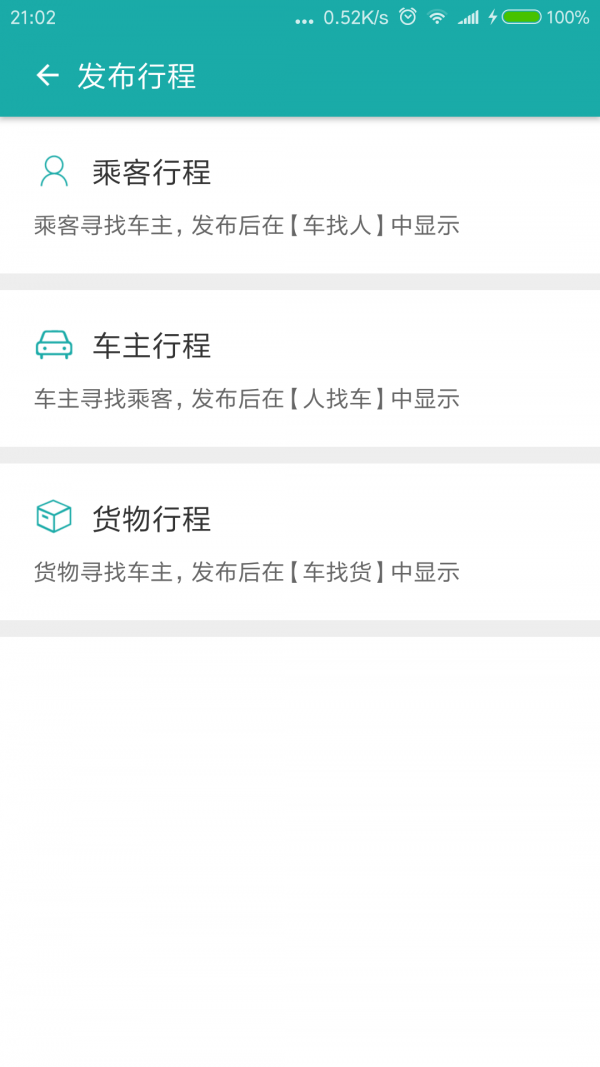Select the 乘客行程 option
600x1067 pixels.
(x=300, y=196)
